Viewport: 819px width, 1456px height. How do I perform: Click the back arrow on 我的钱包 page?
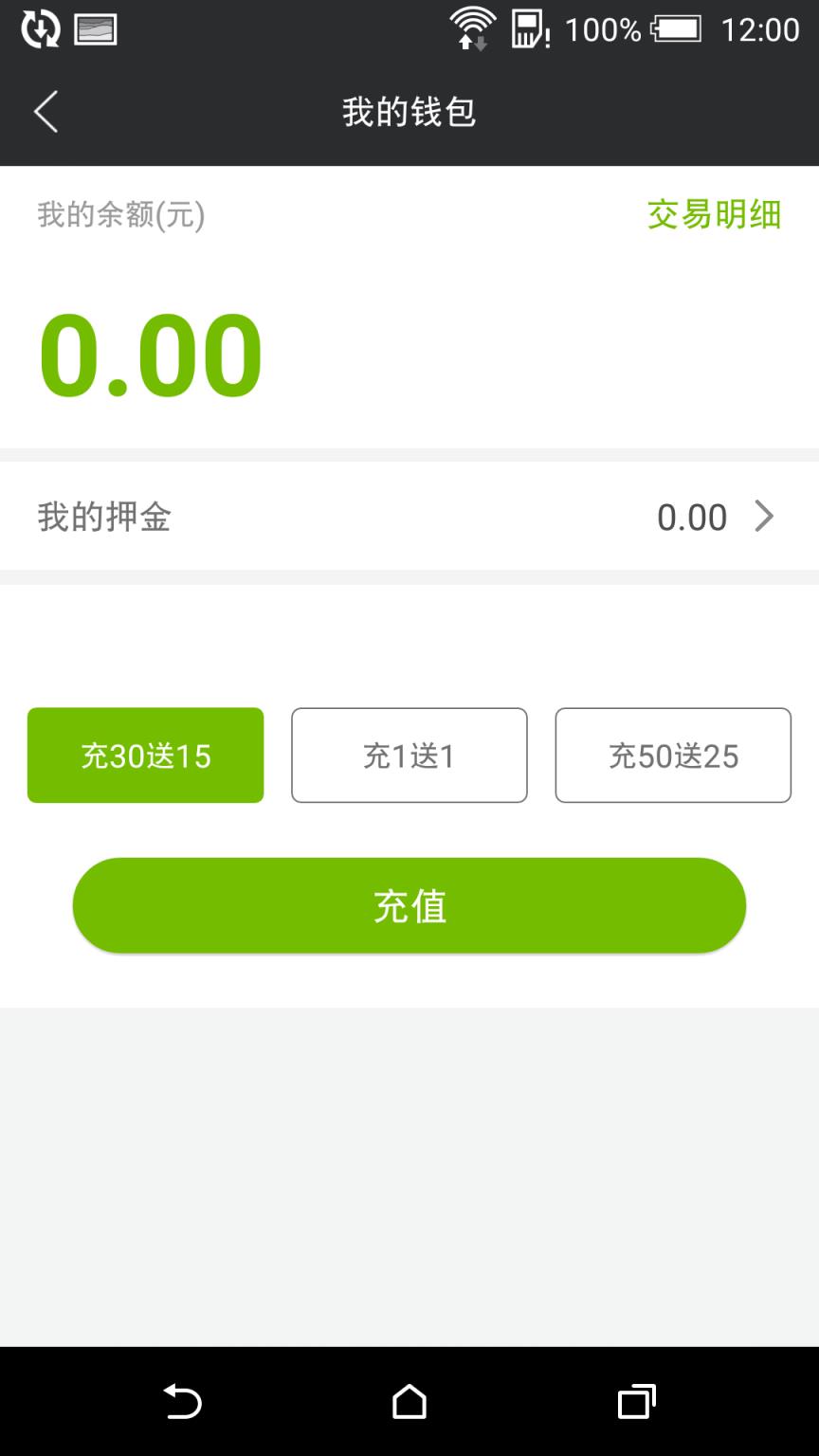tap(45, 111)
